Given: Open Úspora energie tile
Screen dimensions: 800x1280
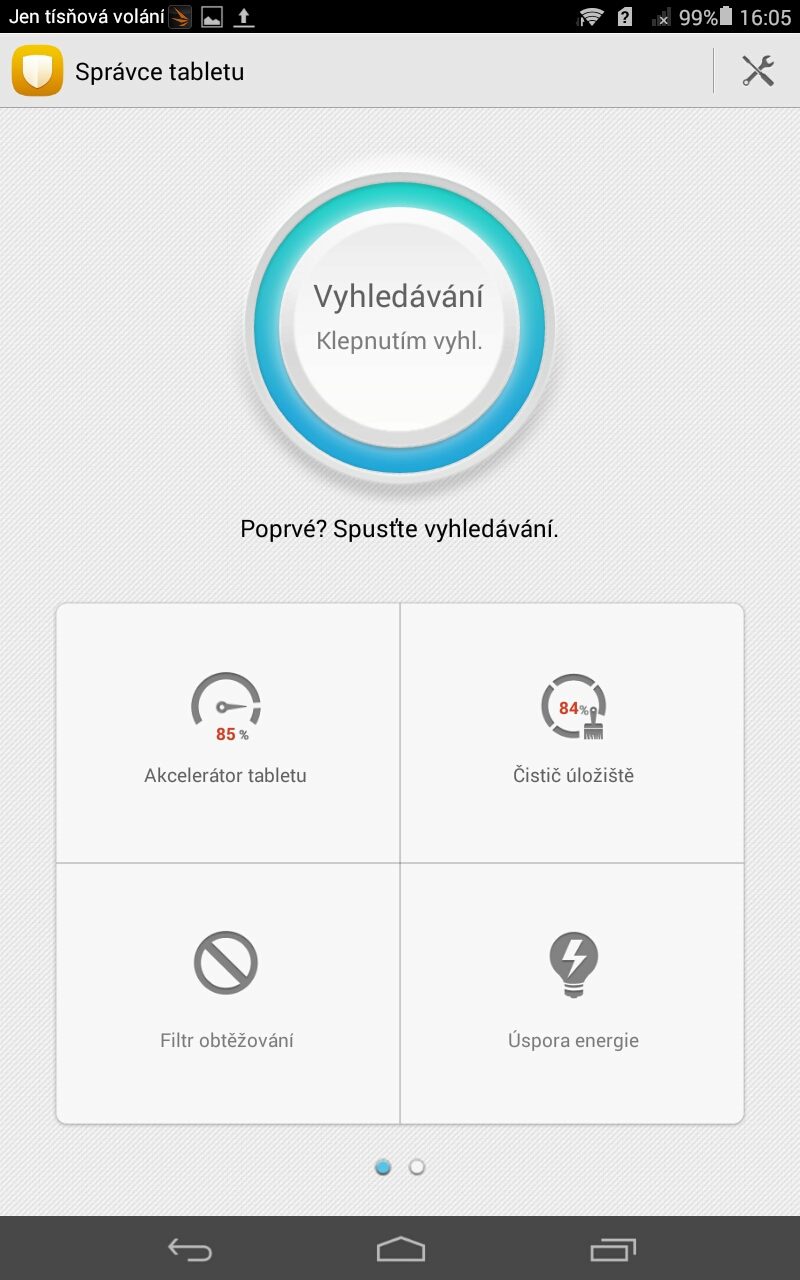Looking at the screenshot, I should tap(572, 993).
